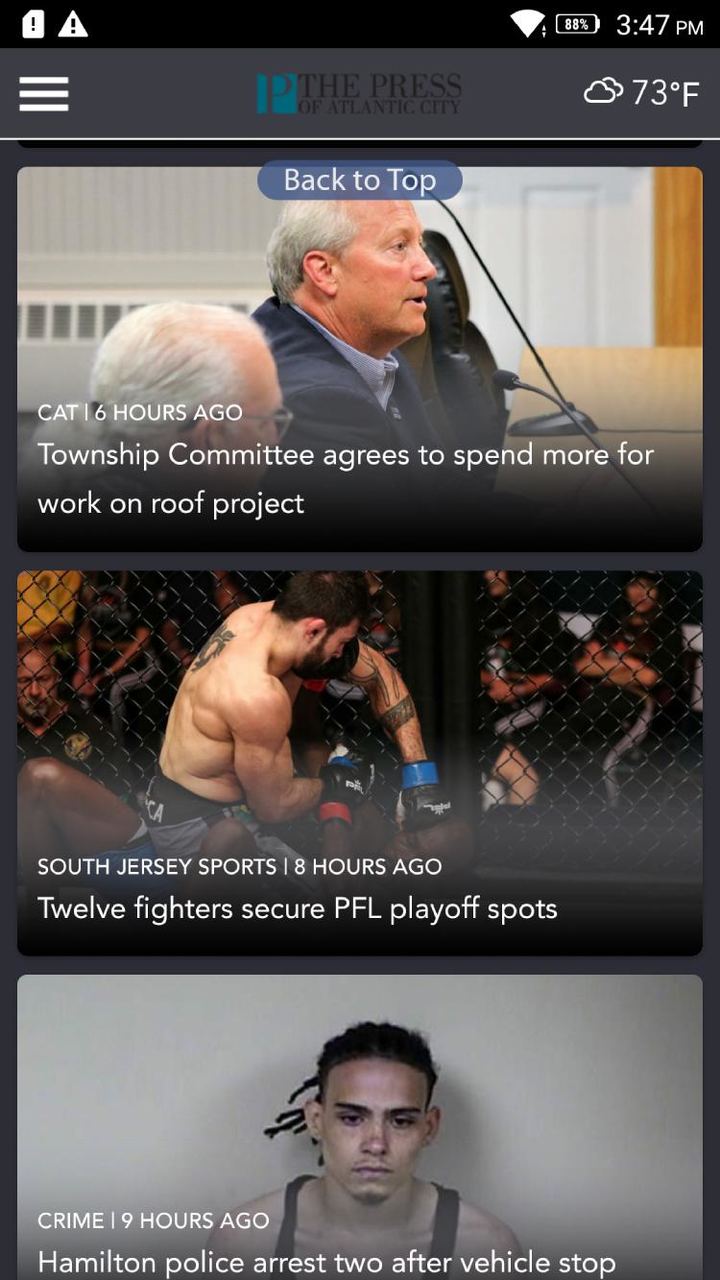Open the roof project article
The image size is (720, 1280).
click(x=345, y=478)
